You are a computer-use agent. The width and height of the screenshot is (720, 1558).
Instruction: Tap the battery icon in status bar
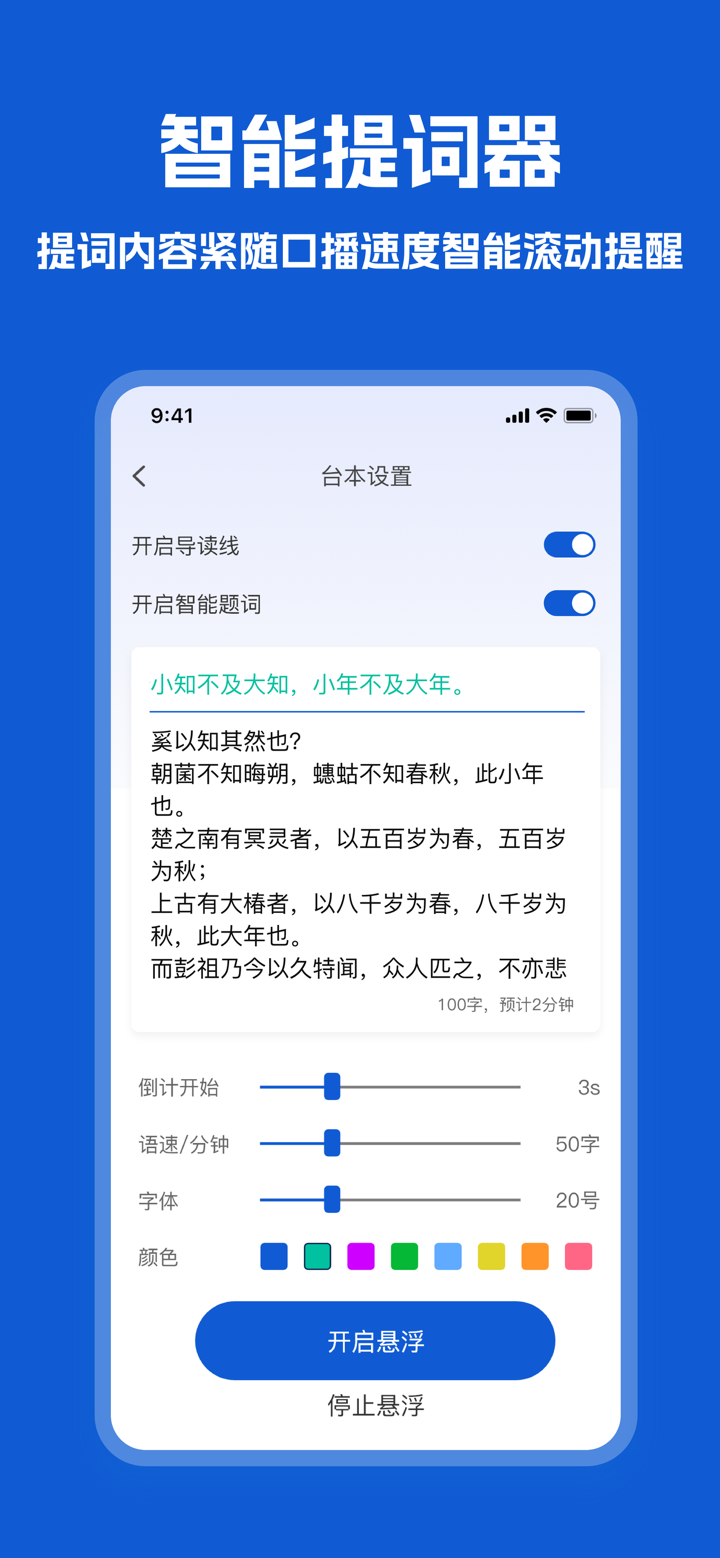click(x=581, y=415)
